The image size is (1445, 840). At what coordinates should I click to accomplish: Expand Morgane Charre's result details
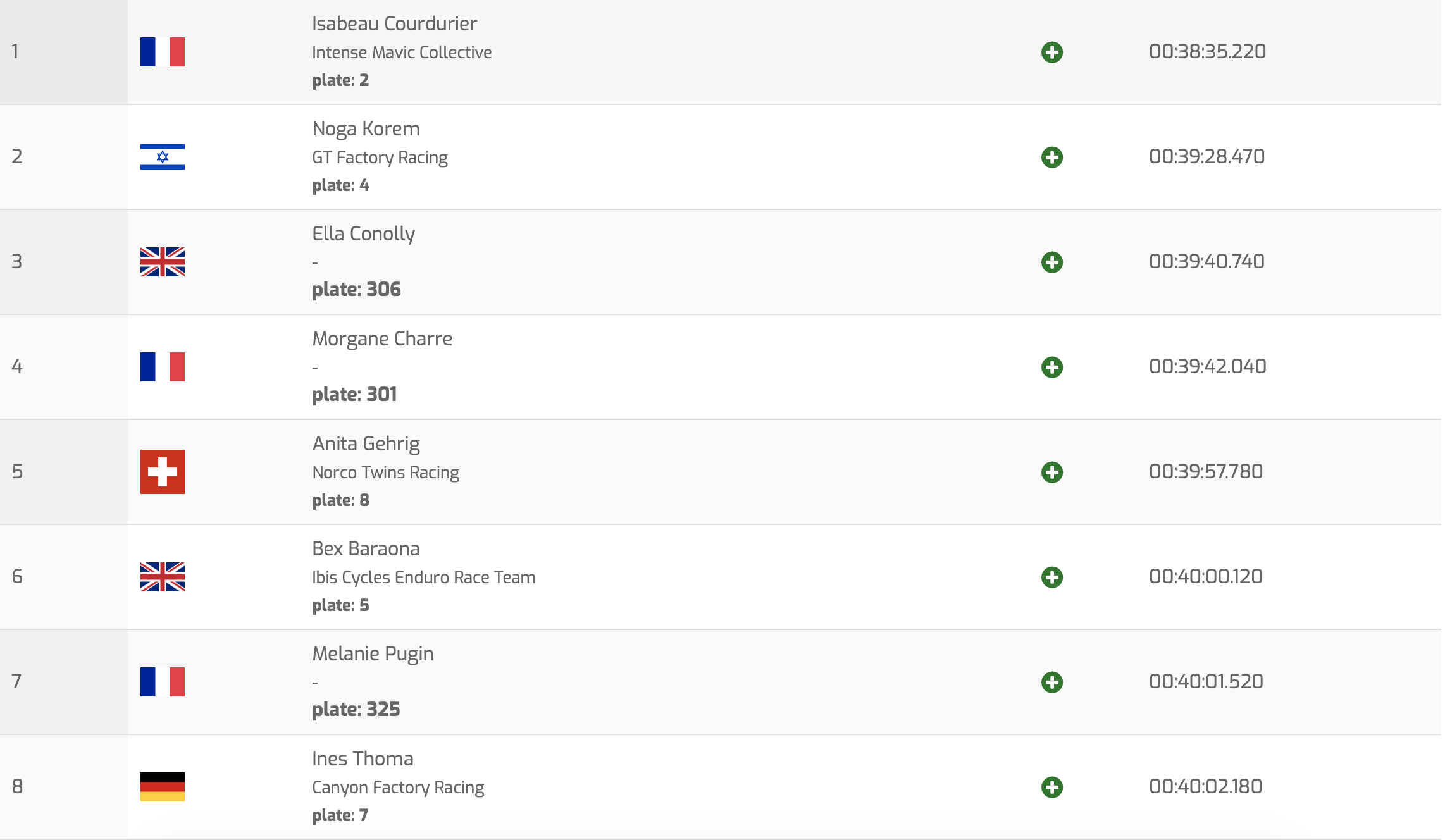[1051, 367]
